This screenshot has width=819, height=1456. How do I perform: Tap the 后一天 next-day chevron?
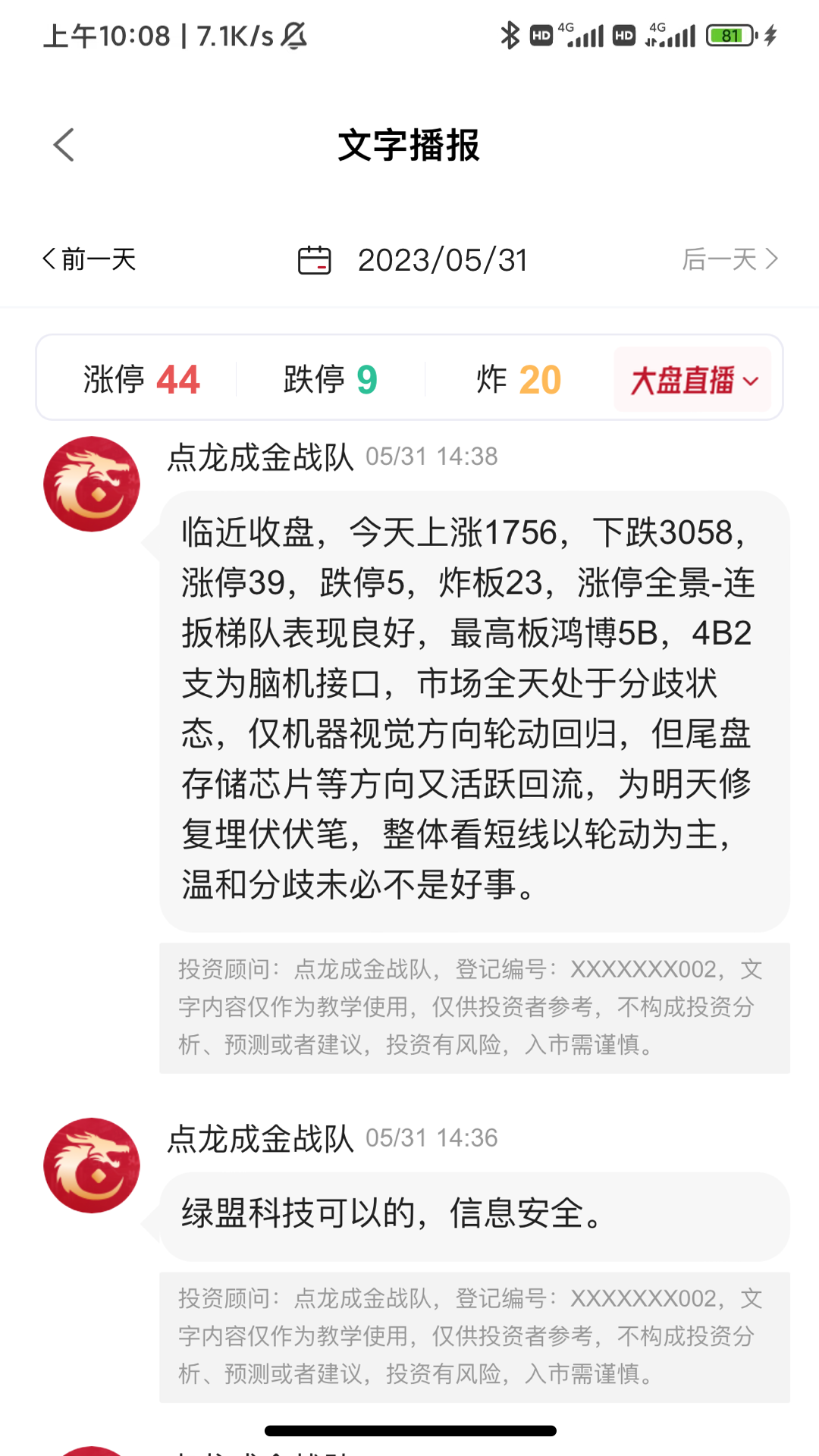[x=773, y=259]
